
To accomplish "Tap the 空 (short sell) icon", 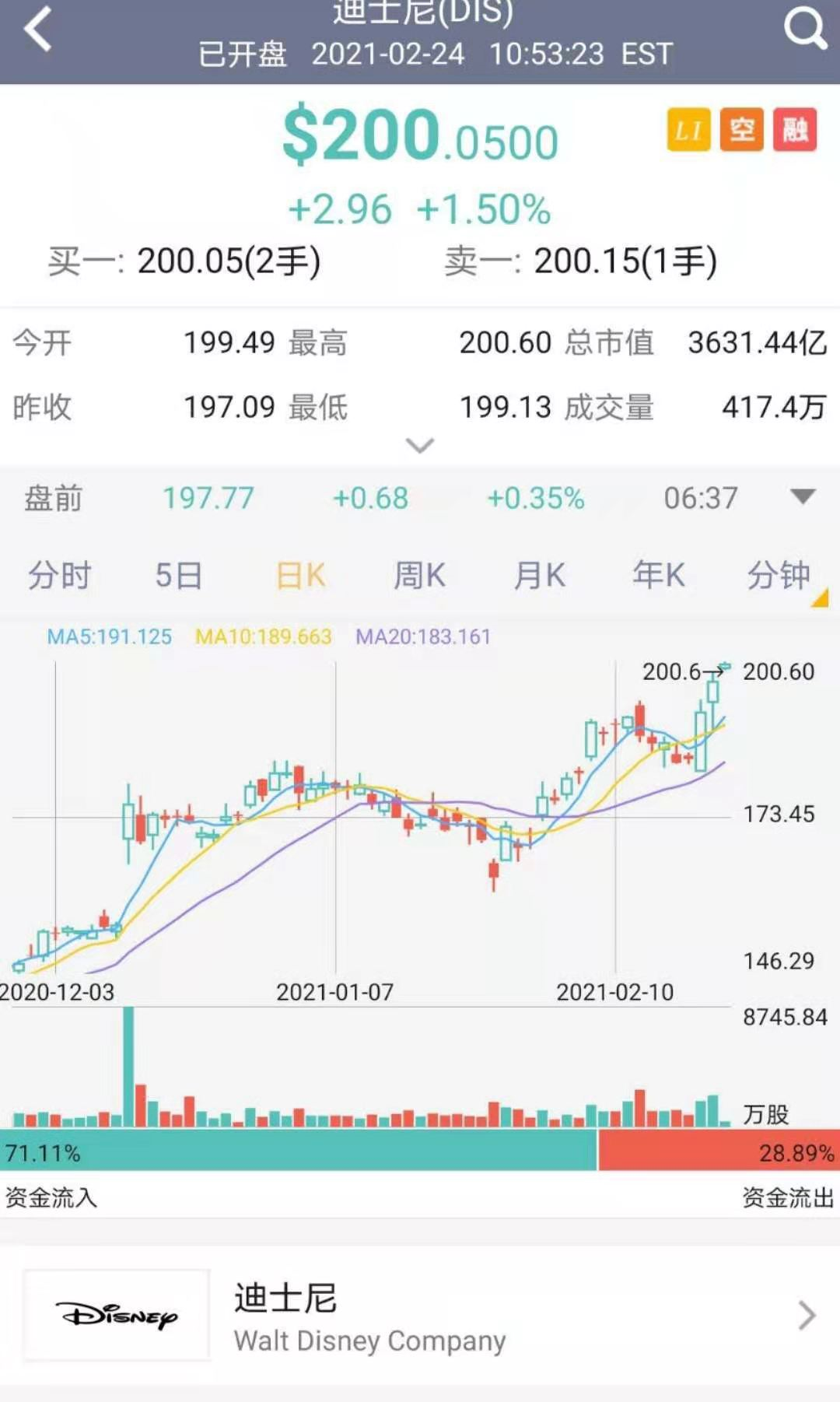I will [x=740, y=129].
